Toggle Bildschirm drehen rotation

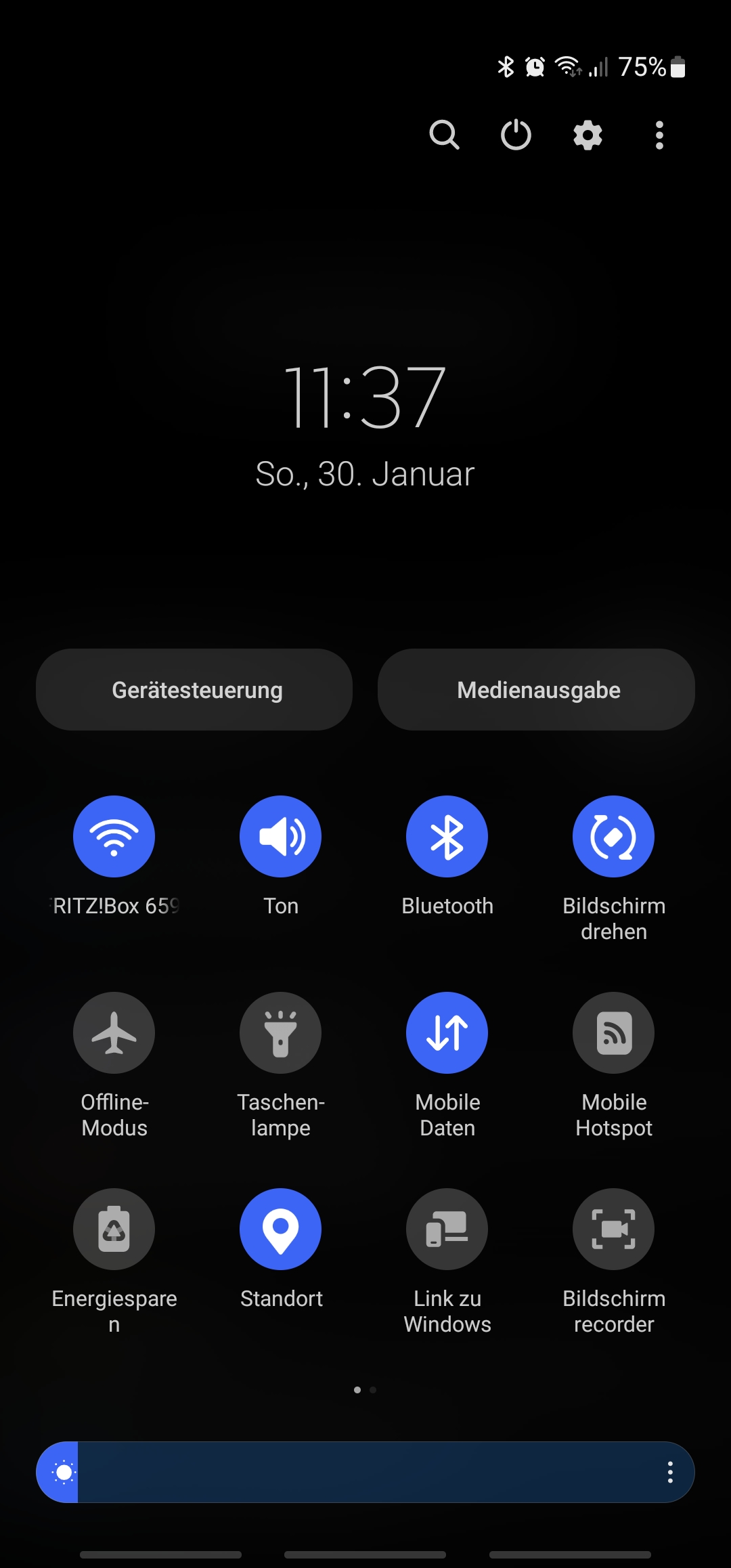tap(613, 836)
